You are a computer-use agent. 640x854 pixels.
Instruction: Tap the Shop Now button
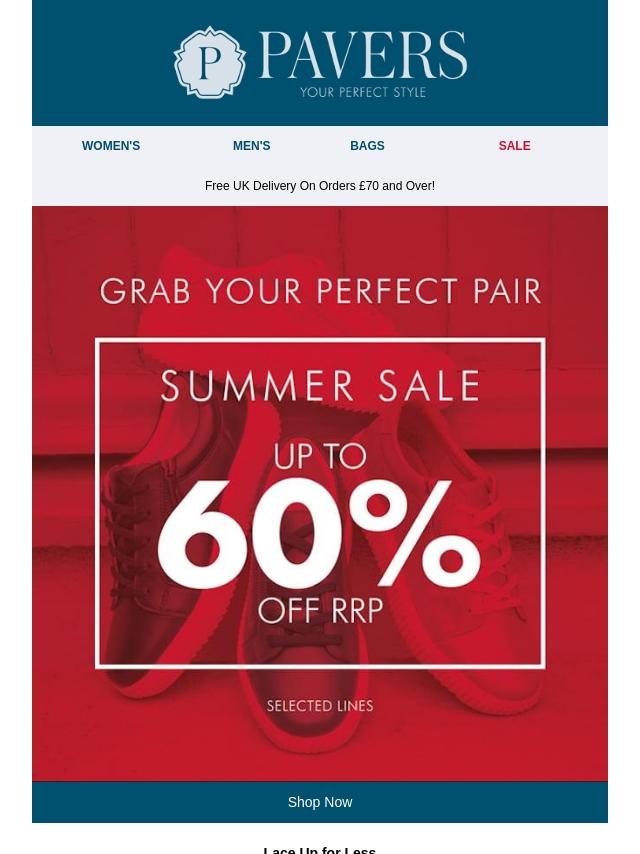tap(320, 802)
